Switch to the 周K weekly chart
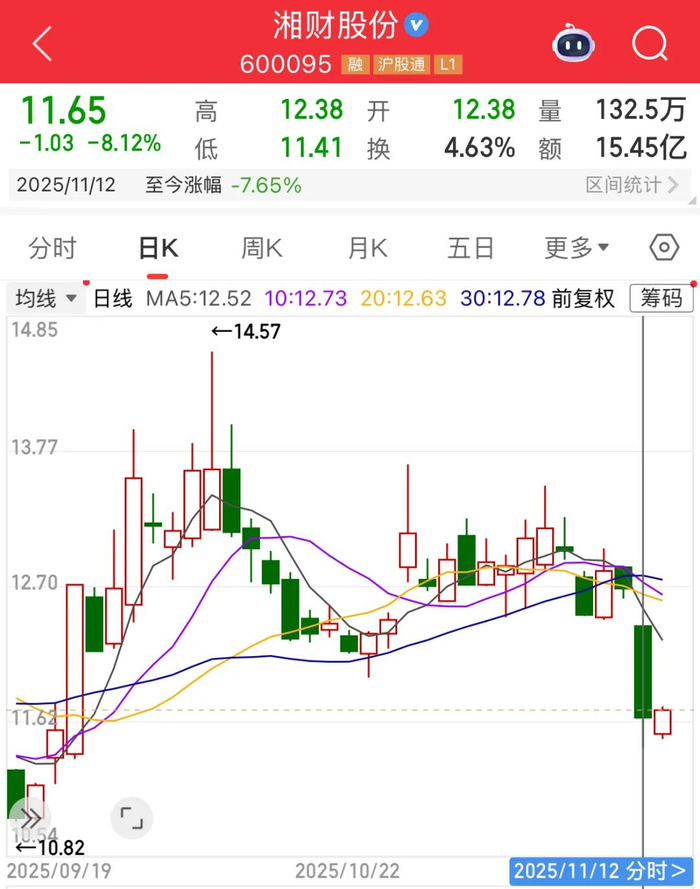 (x=262, y=248)
